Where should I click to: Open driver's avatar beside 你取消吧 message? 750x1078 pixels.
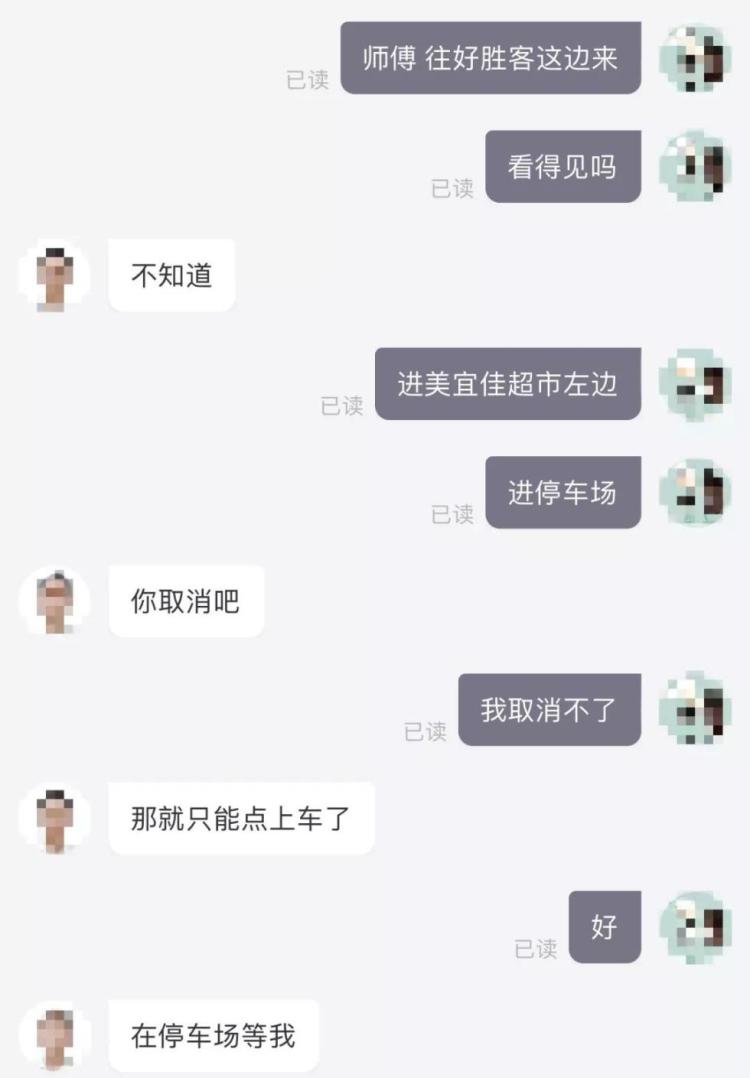point(55,601)
